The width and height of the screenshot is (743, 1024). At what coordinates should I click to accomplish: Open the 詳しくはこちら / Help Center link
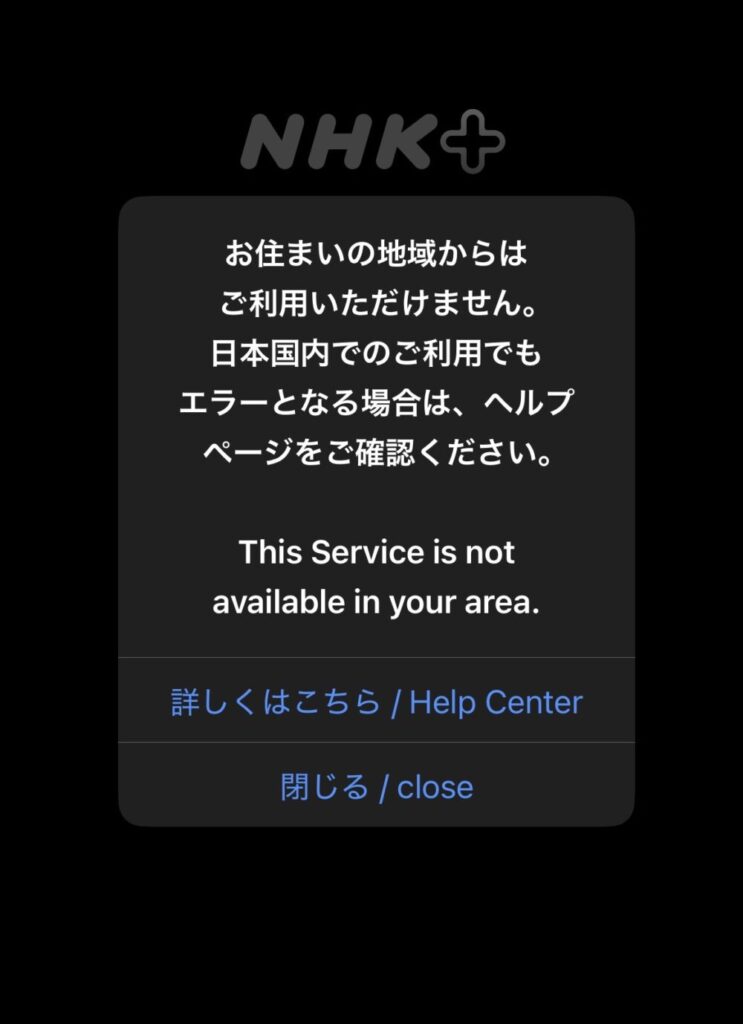coord(376,701)
